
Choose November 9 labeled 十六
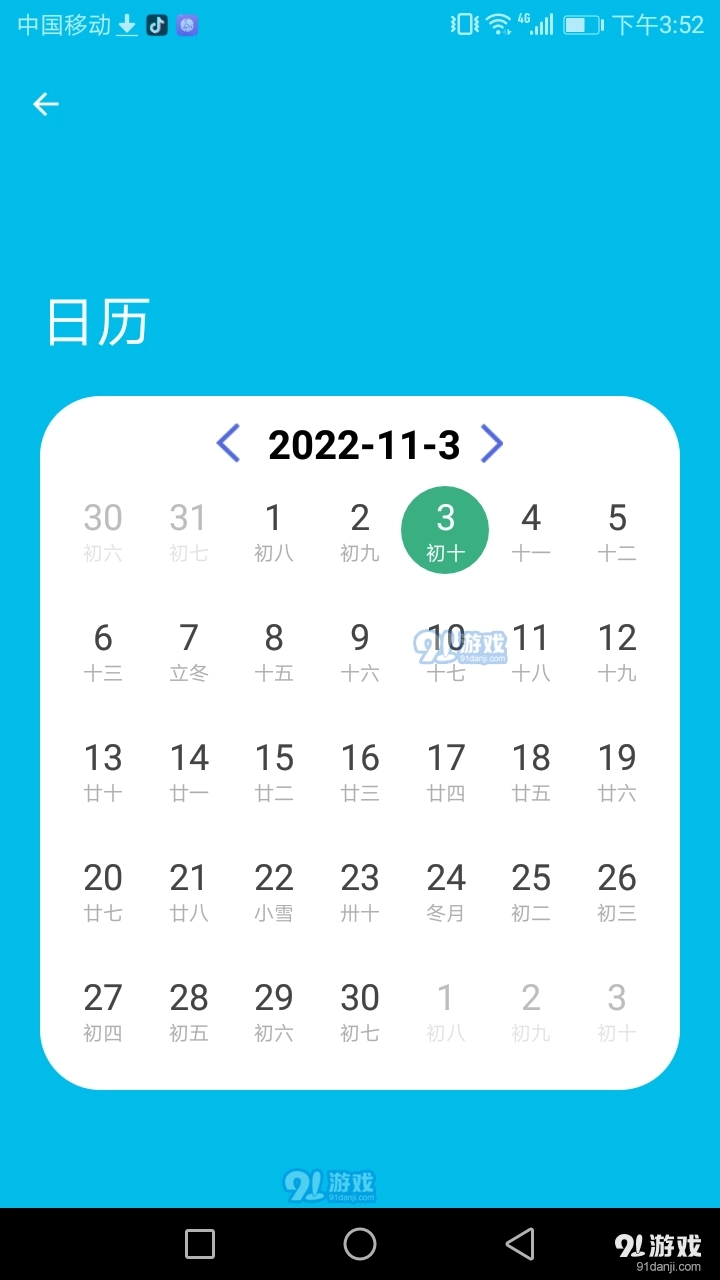tap(360, 651)
